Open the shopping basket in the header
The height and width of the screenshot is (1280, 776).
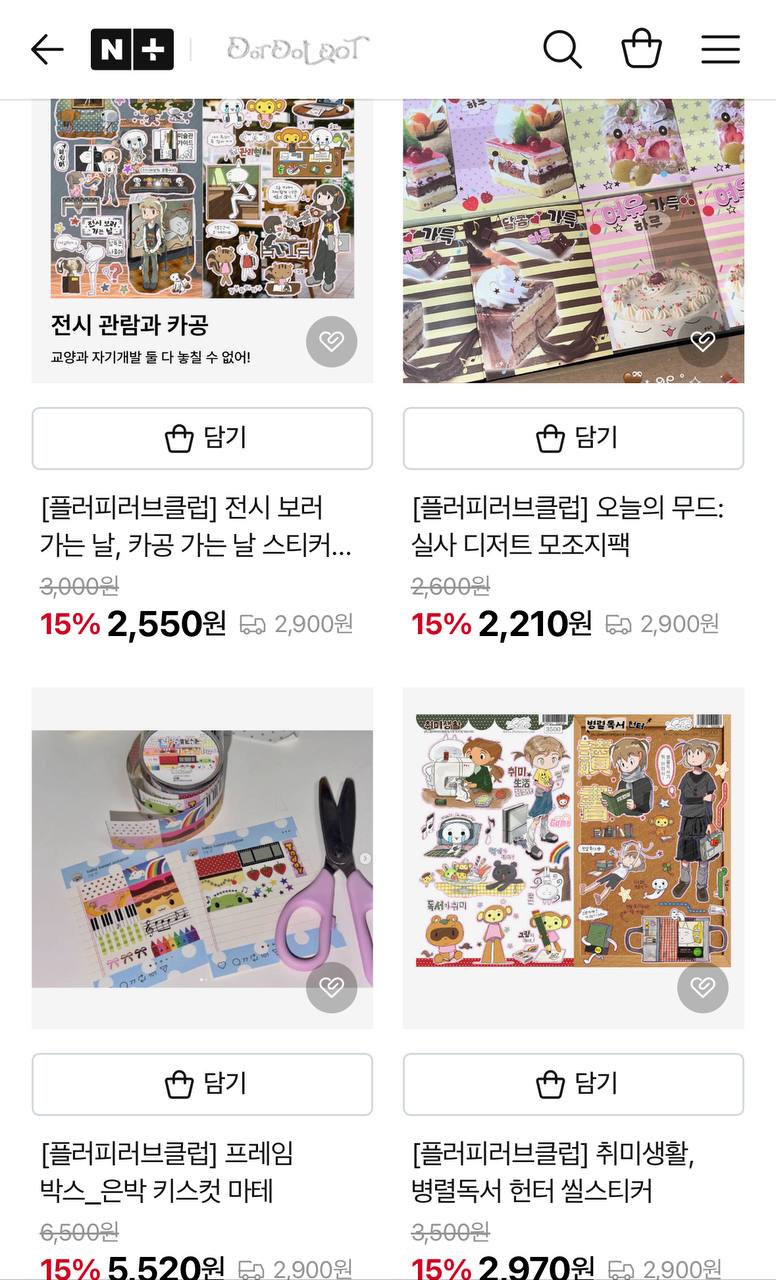[x=641, y=49]
